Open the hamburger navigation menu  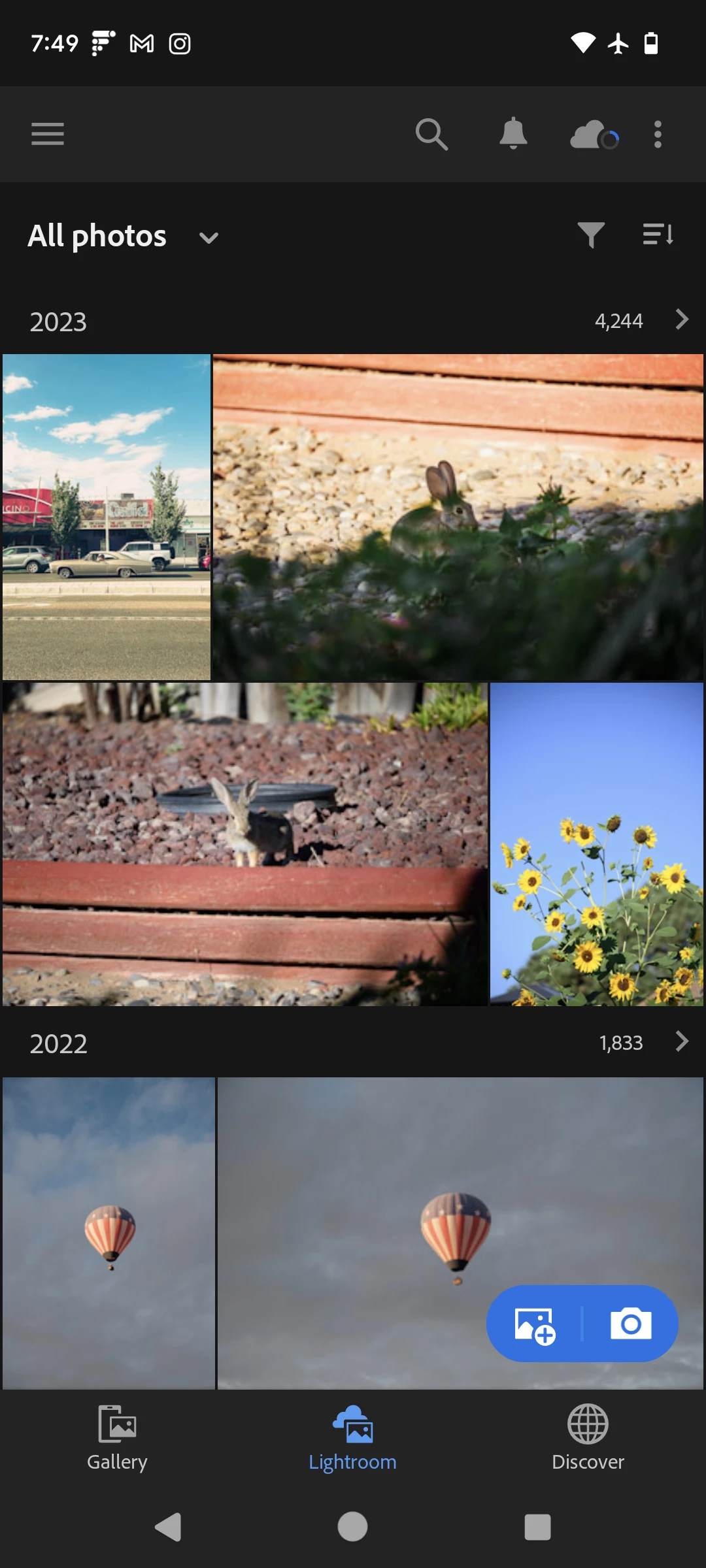tap(48, 134)
